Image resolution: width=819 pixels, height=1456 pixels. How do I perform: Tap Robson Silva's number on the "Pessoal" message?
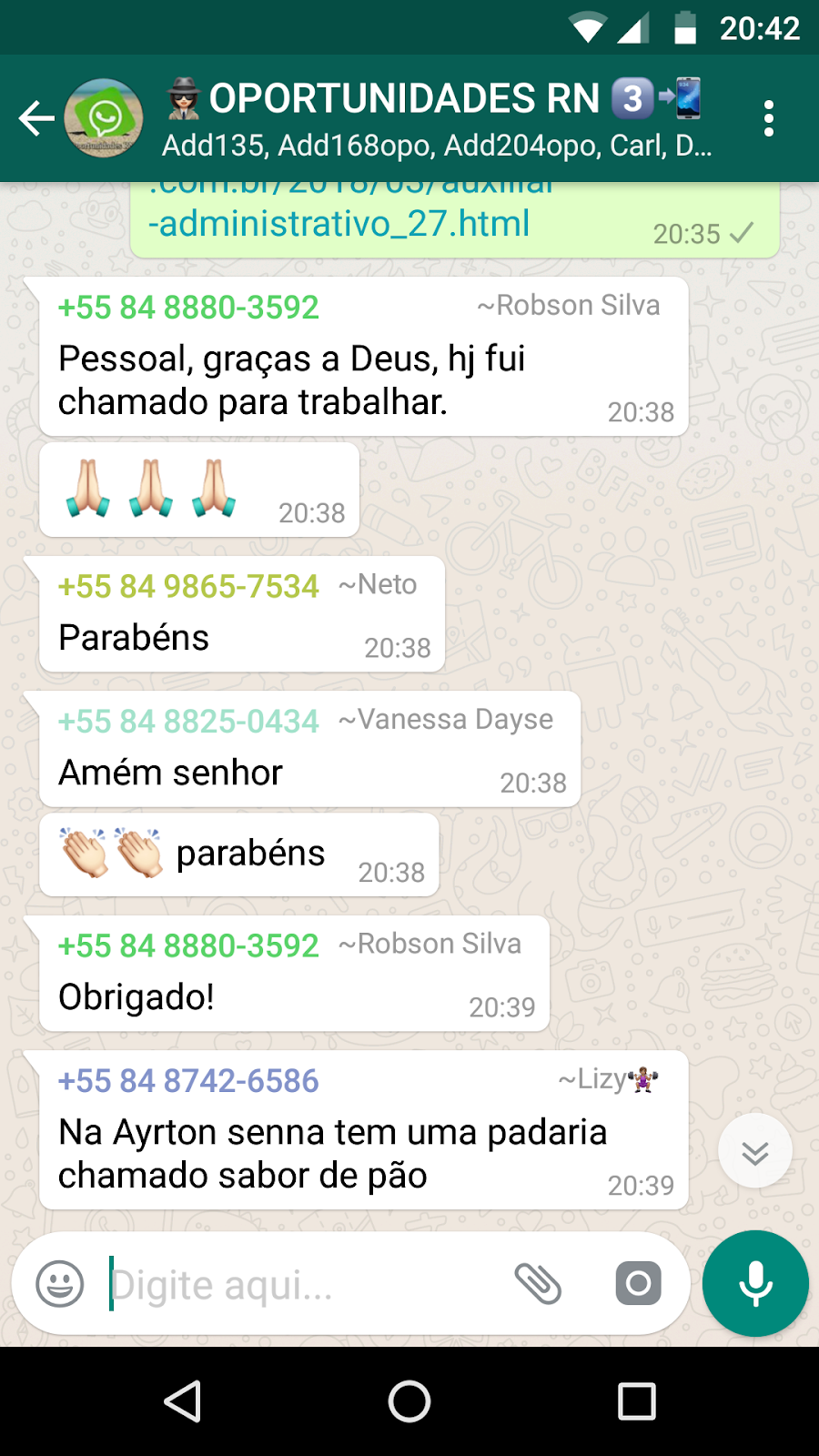188,308
